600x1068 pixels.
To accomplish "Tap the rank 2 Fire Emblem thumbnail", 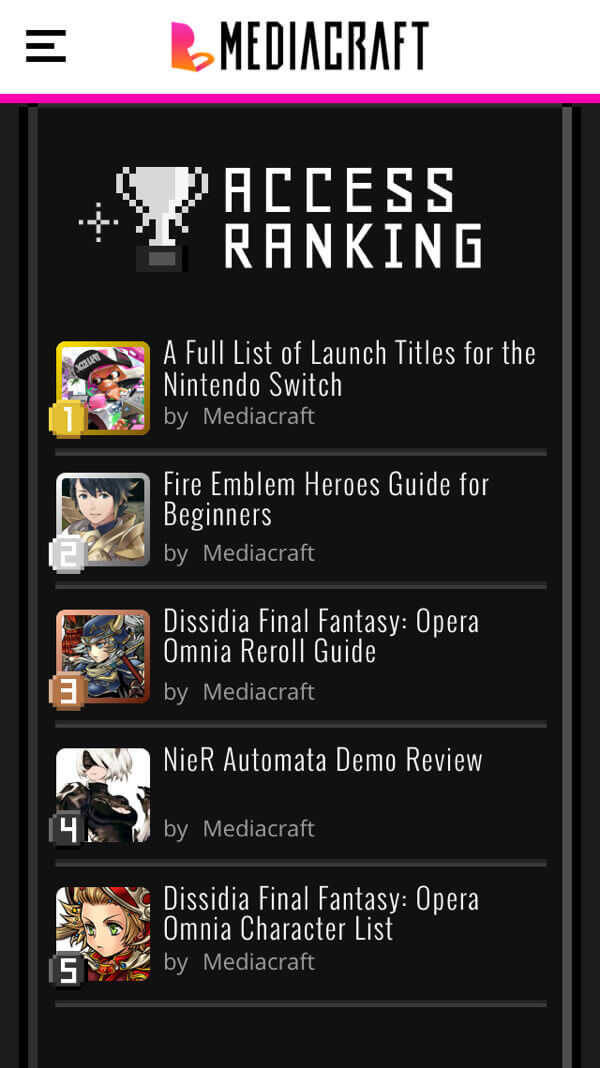I will pyautogui.click(x=103, y=520).
